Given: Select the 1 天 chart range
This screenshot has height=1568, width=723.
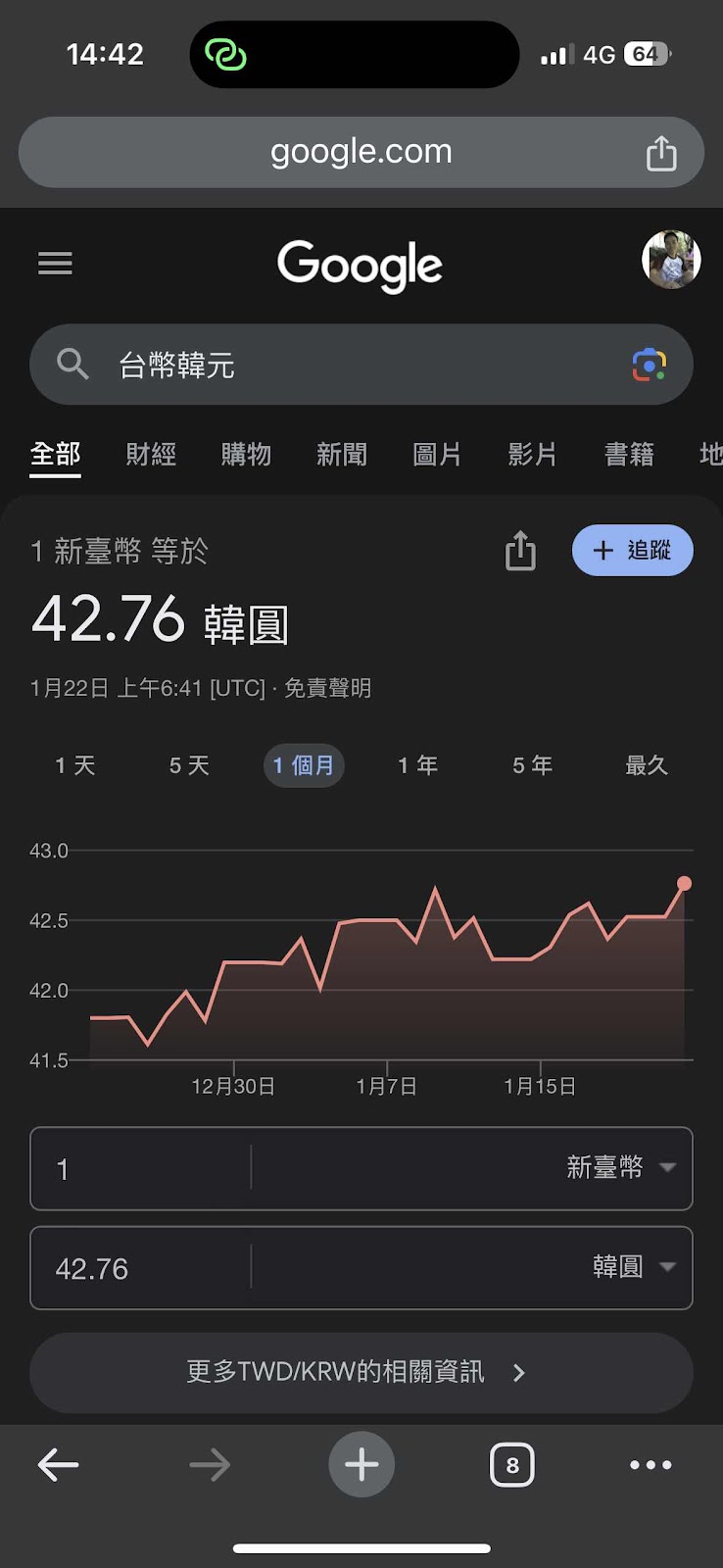Looking at the screenshot, I should click(75, 765).
